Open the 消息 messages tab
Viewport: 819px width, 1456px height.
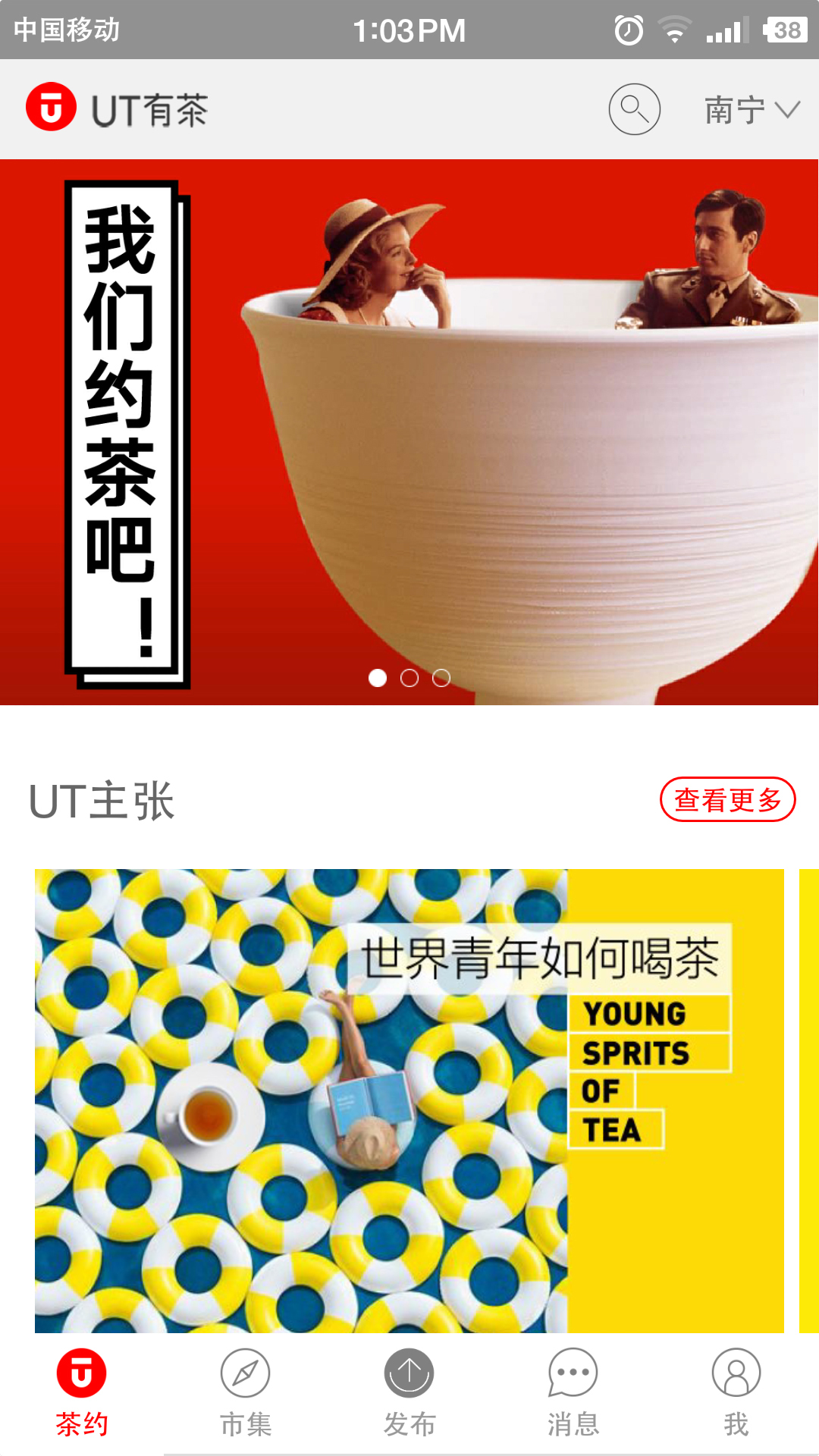(x=573, y=1392)
